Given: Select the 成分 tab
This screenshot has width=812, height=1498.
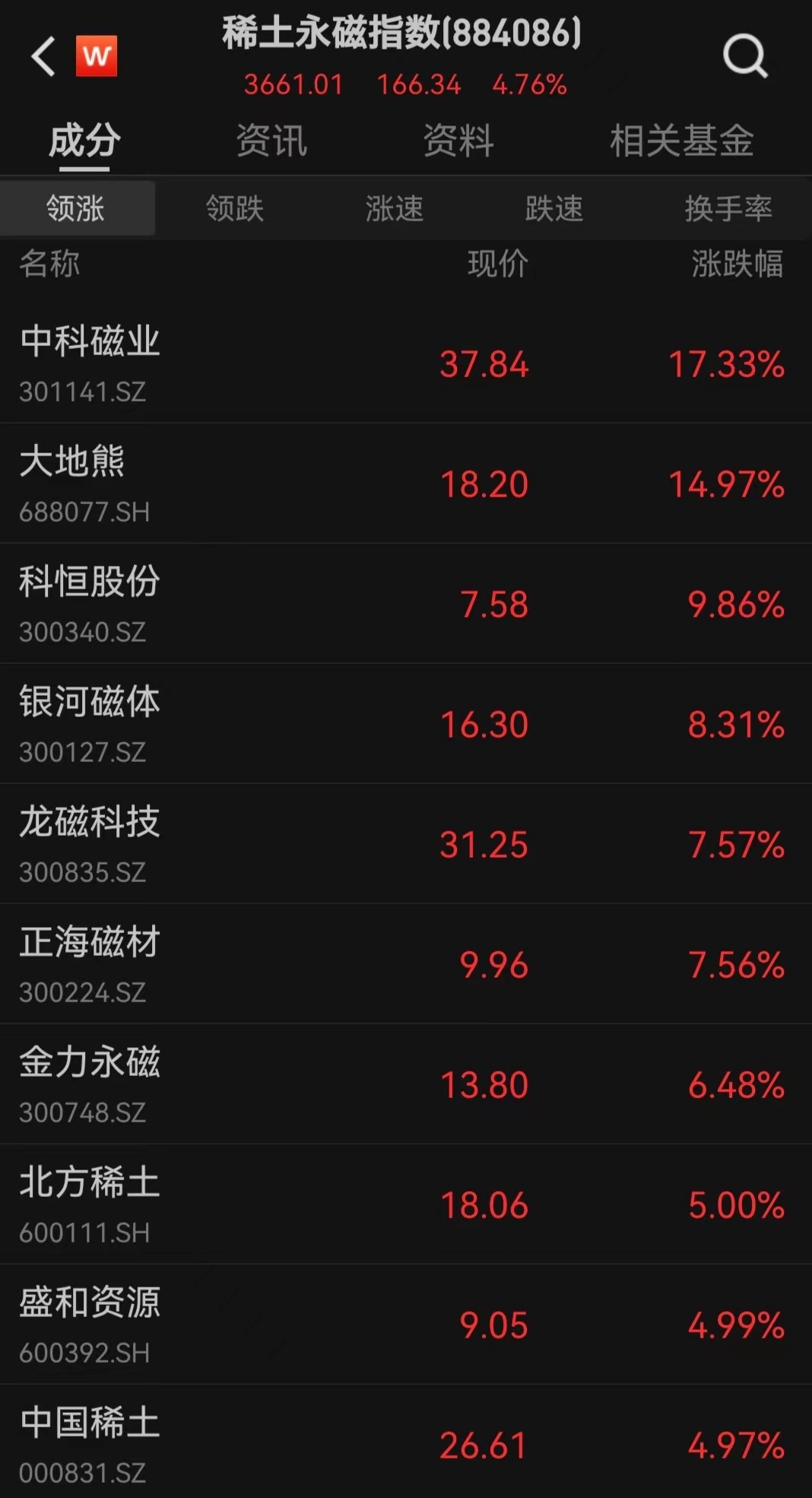Looking at the screenshot, I should pos(84,141).
